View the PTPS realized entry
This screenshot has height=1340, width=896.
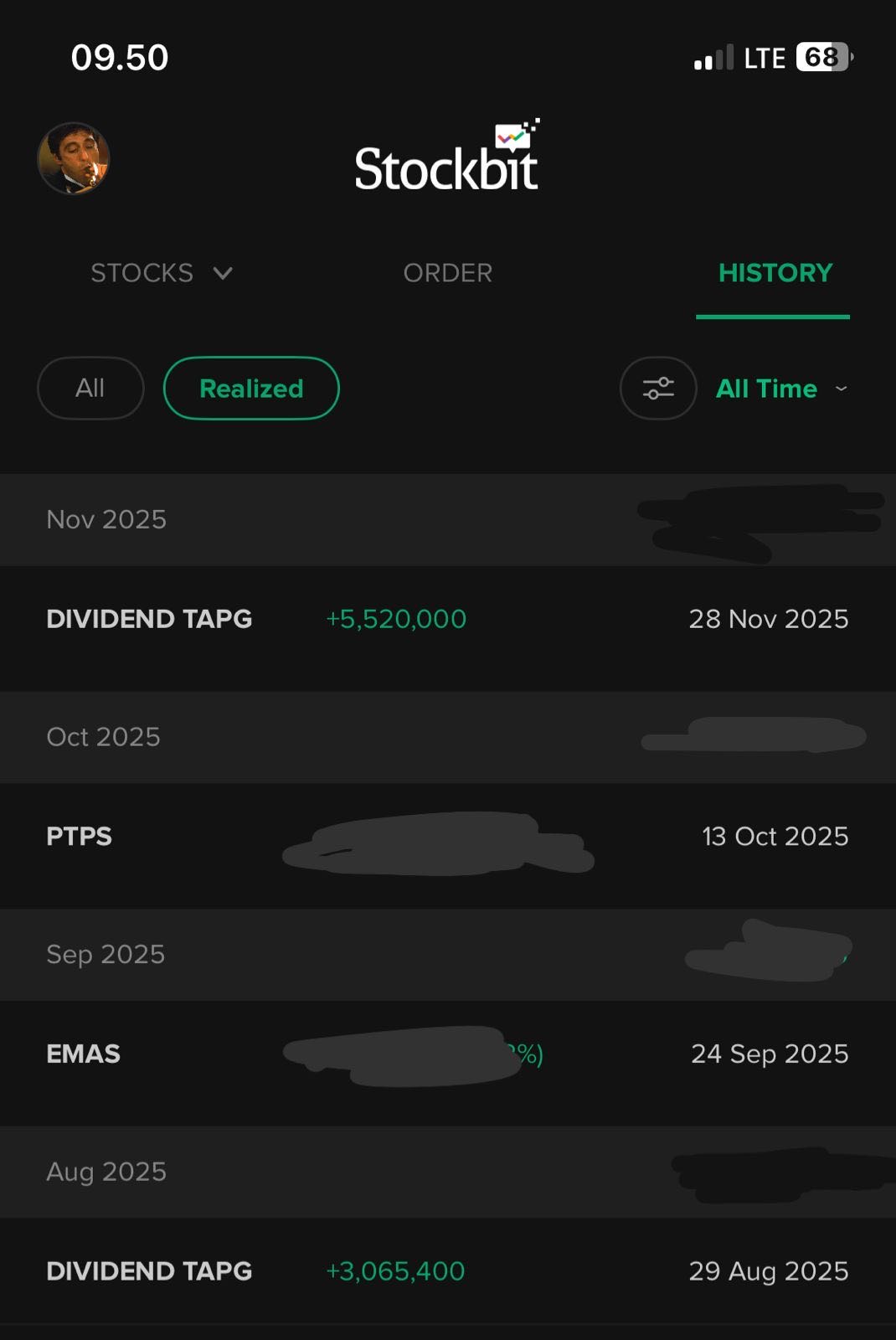click(447, 837)
